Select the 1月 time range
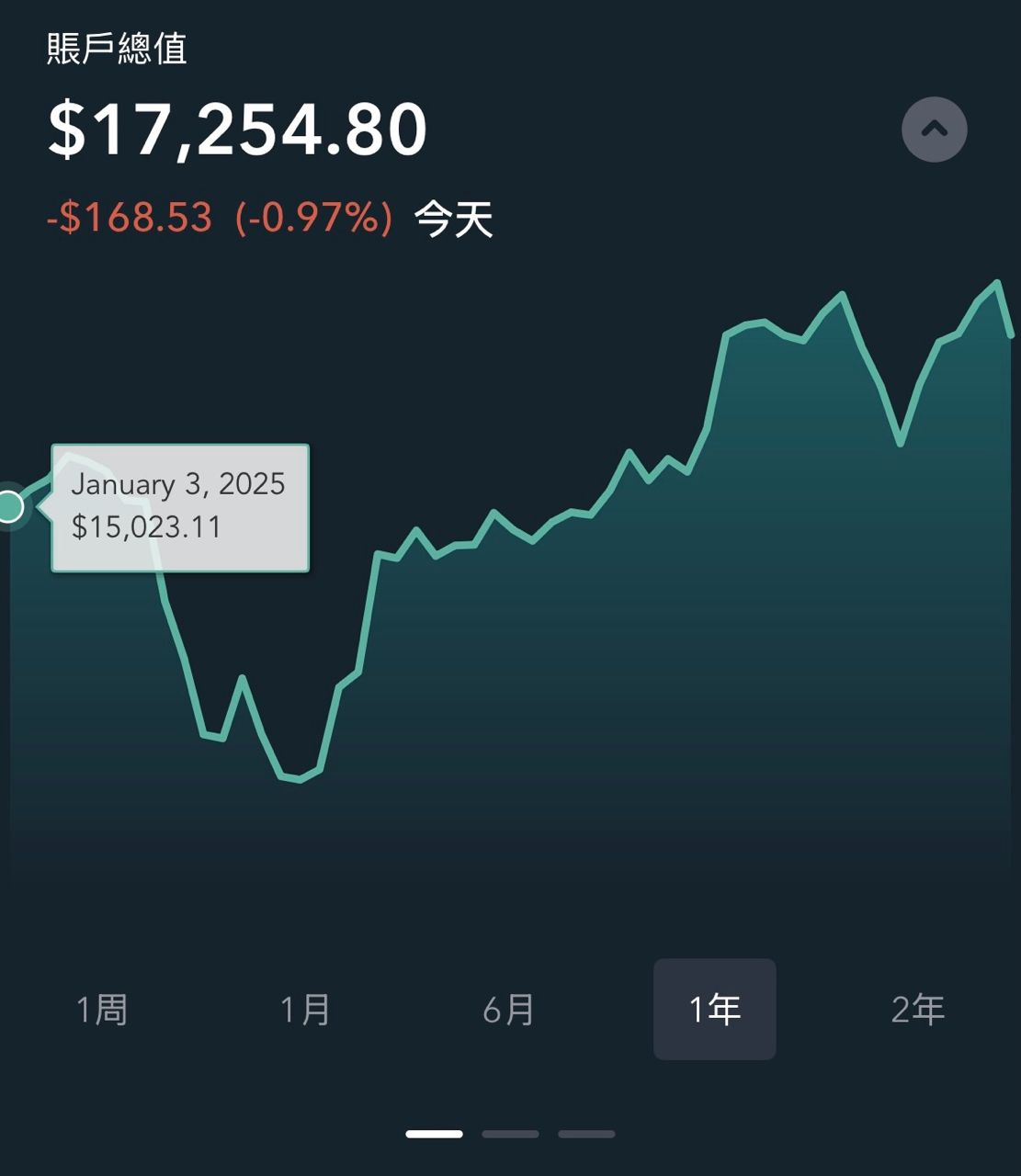The height and width of the screenshot is (1176, 1021). [x=305, y=1010]
